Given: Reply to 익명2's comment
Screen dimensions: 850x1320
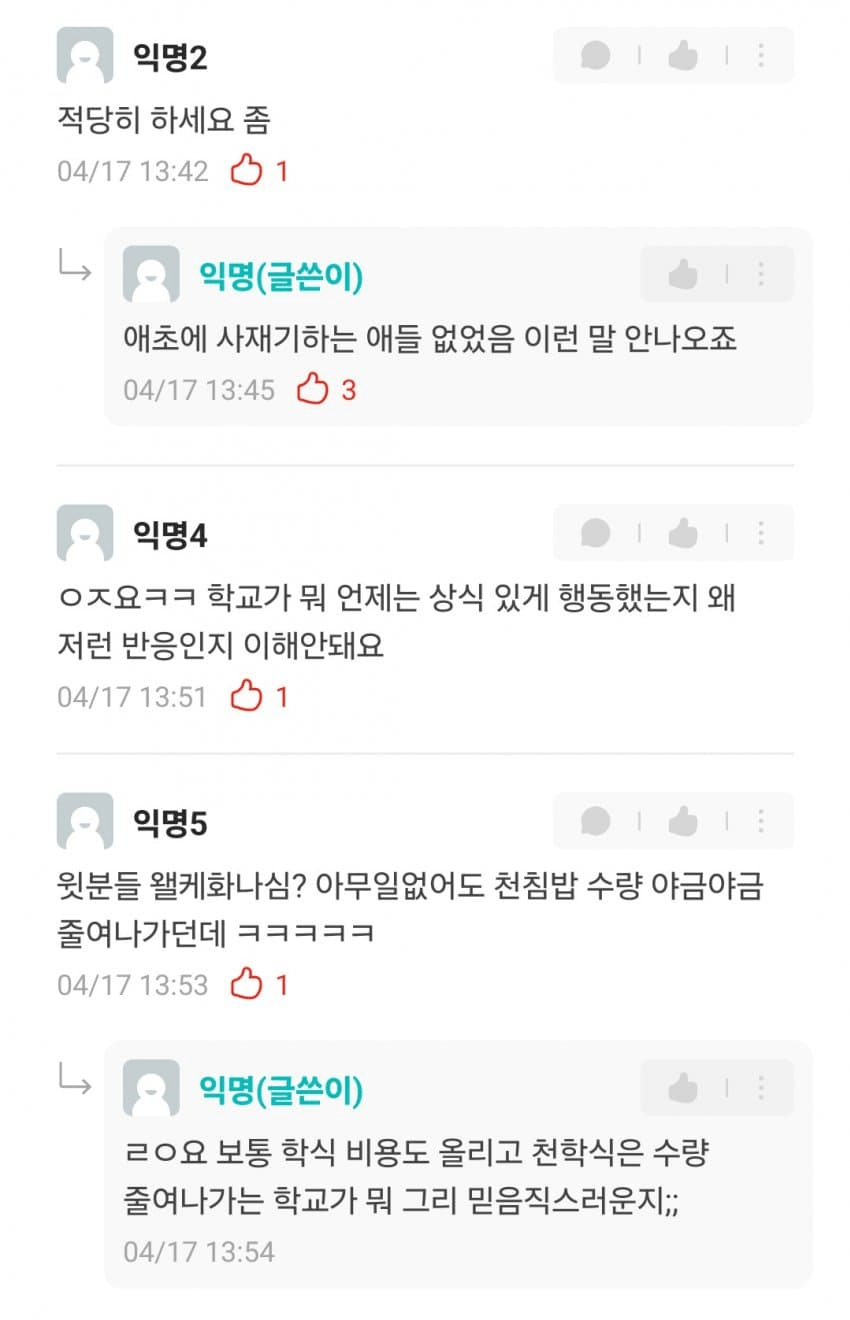Looking at the screenshot, I should tap(596, 55).
